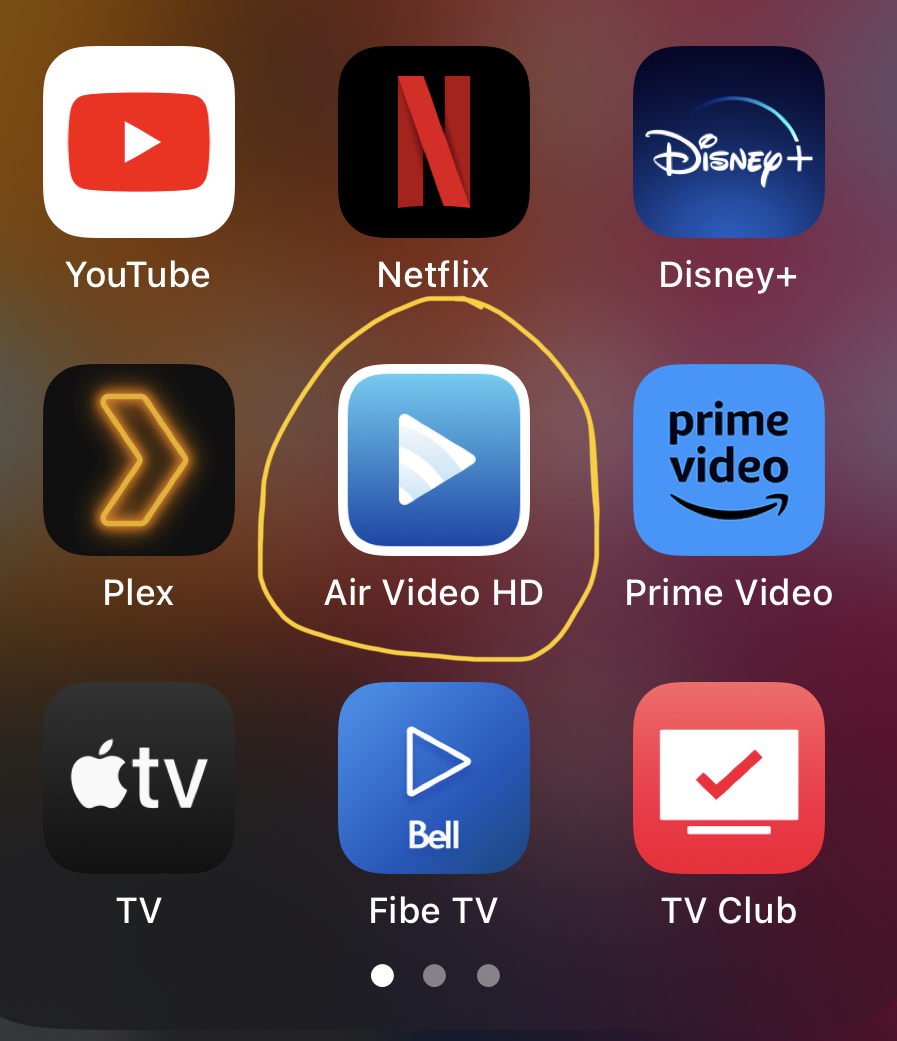Open Disney+ app
This screenshot has height=1041, width=897.
[729, 141]
